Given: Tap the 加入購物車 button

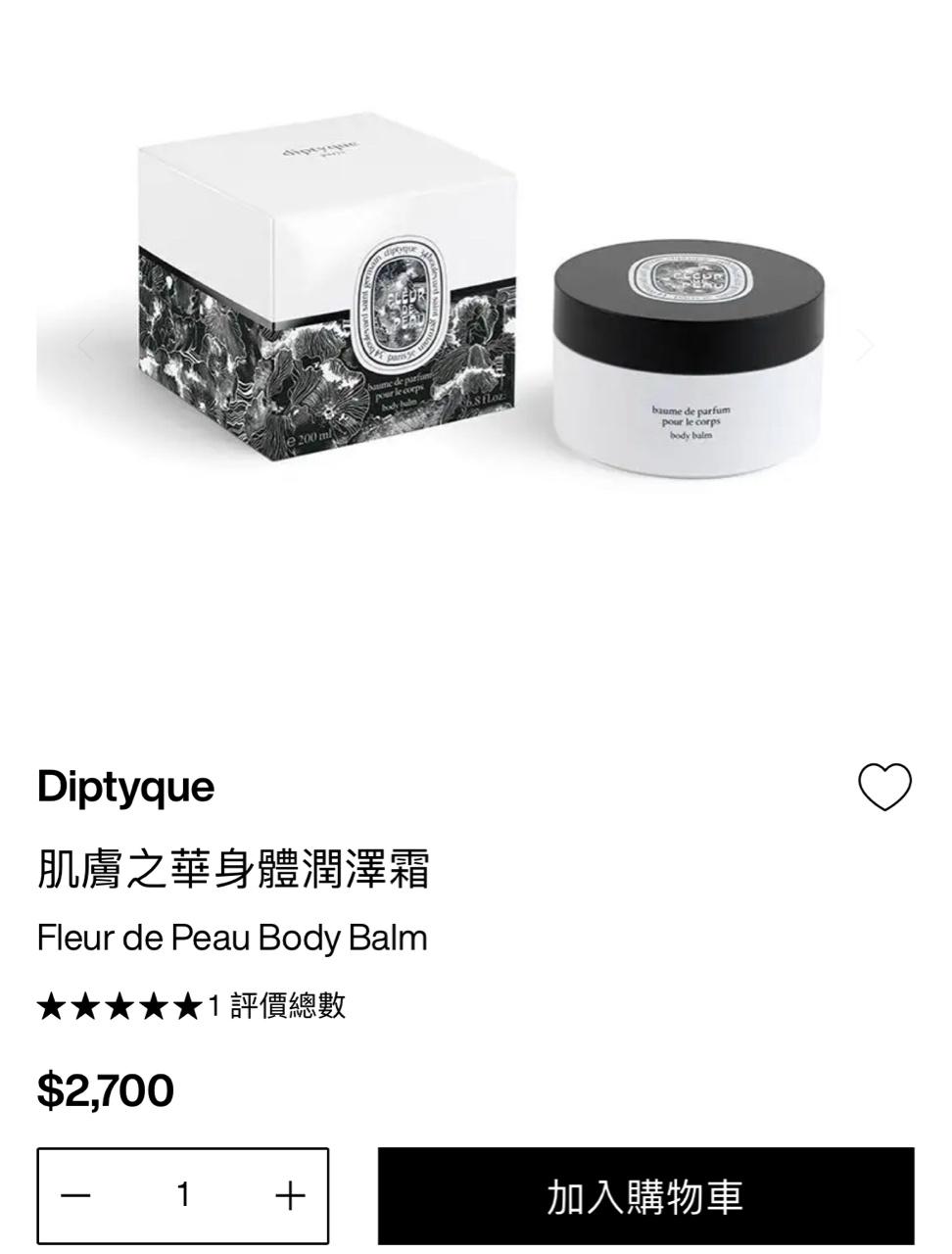Looking at the screenshot, I should point(645,1195).
